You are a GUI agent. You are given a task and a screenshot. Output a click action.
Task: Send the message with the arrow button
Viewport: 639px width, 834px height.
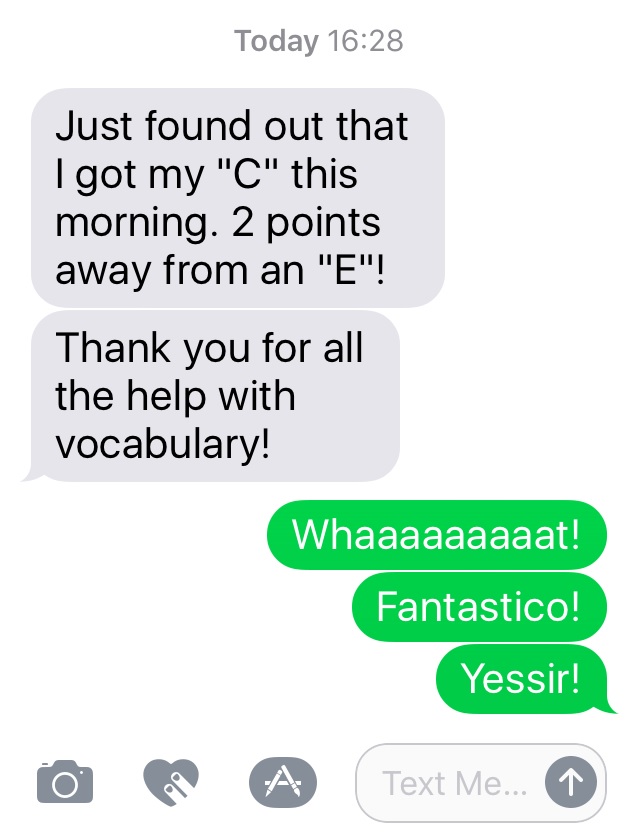(x=570, y=782)
